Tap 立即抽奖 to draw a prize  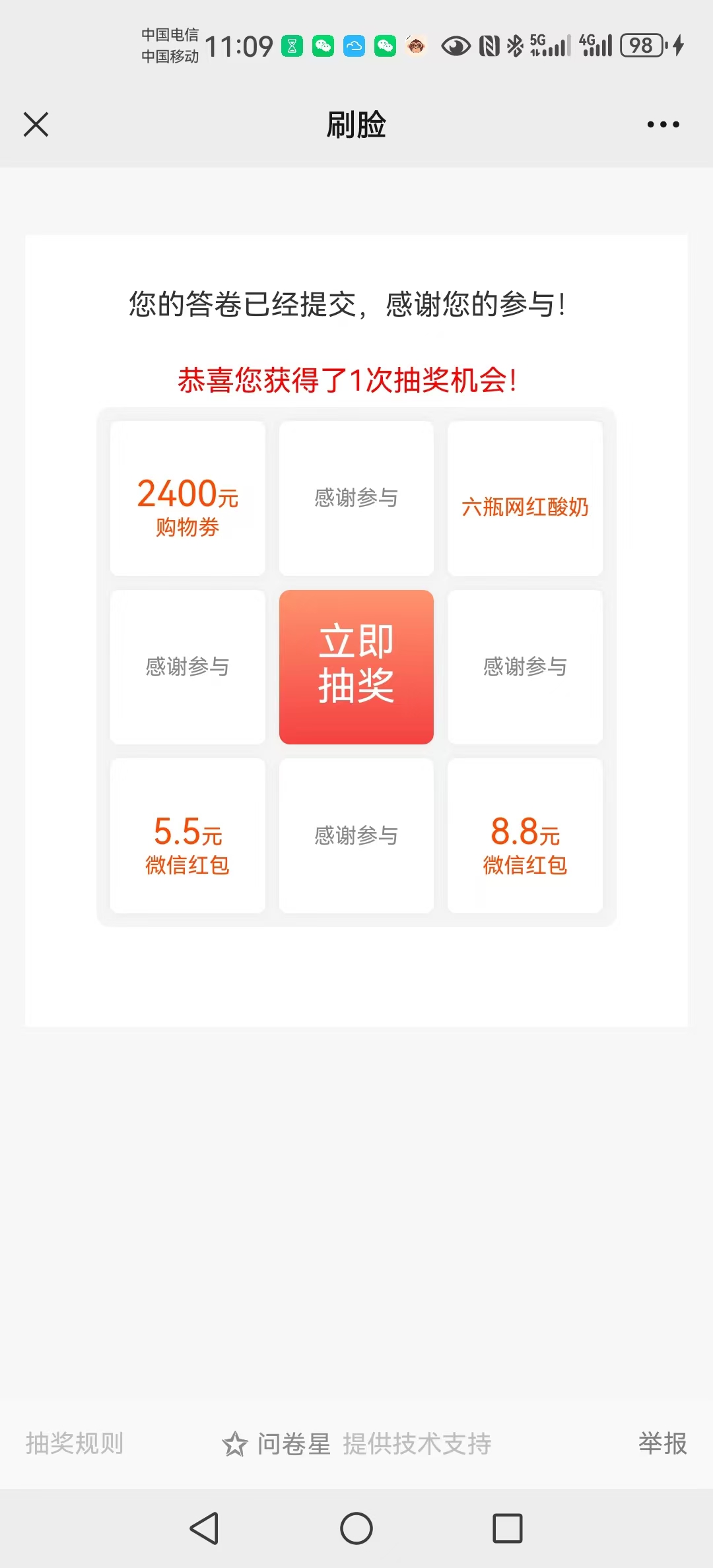coord(356,667)
